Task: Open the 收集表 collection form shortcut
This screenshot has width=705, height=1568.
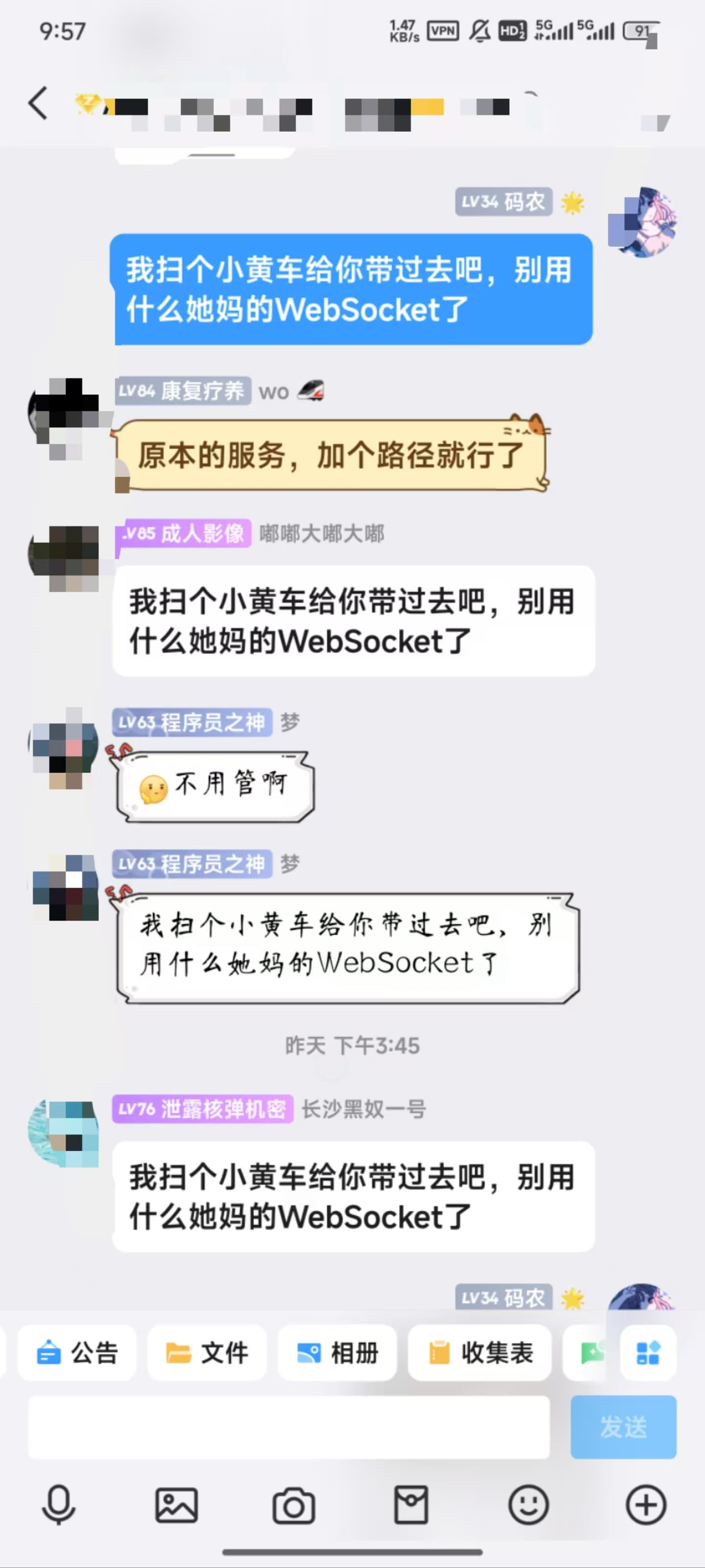Action: [x=480, y=1352]
